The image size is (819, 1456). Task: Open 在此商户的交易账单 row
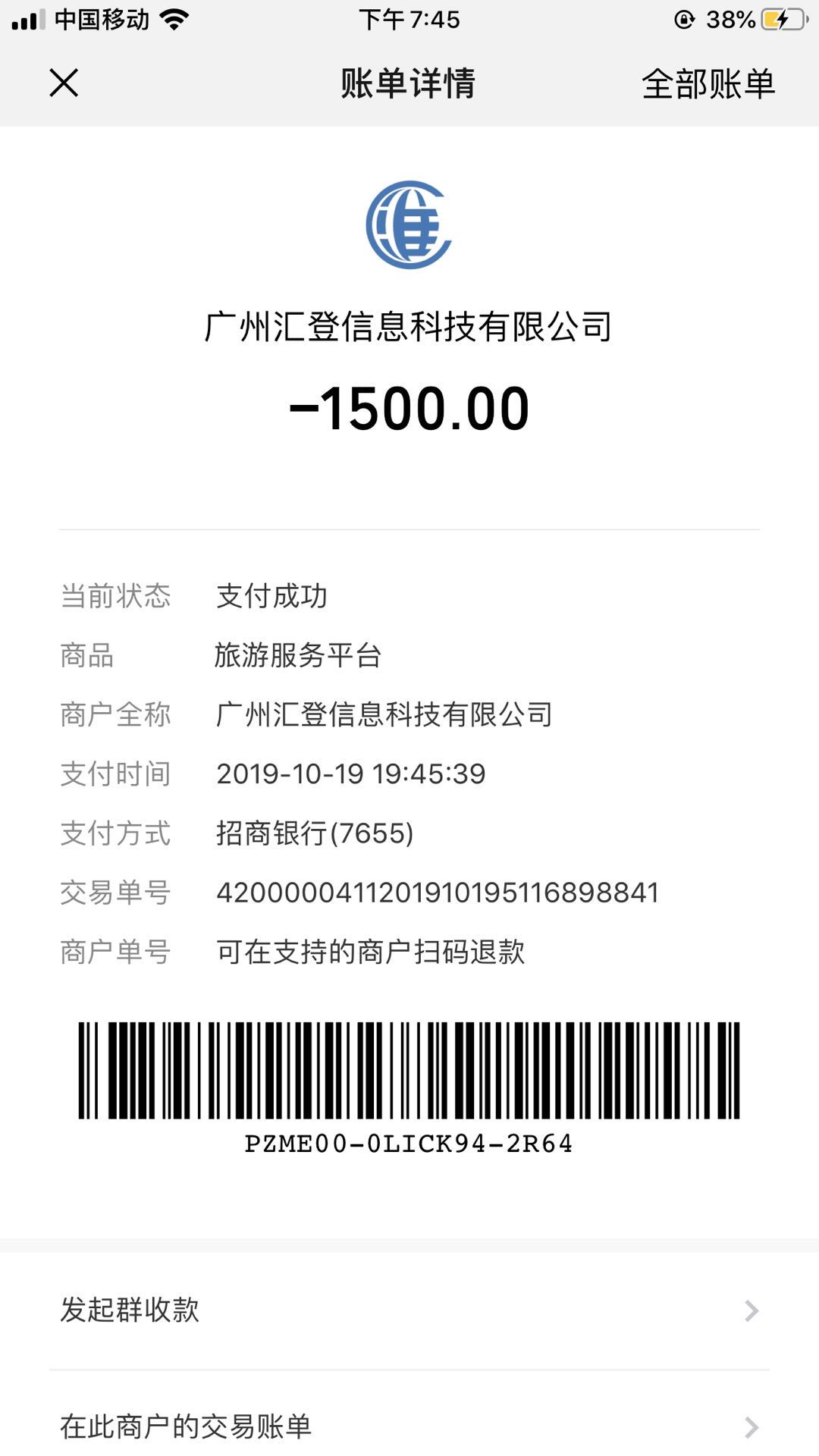click(409, 1426)
